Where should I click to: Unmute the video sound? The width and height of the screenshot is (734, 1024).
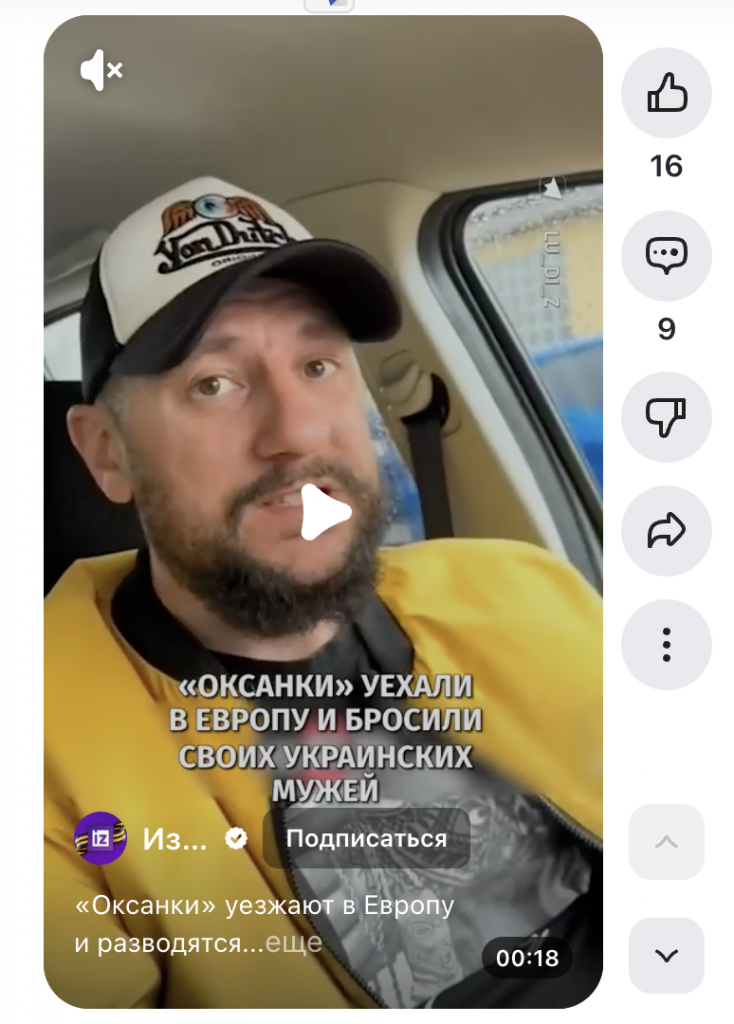tap(101, 70)
